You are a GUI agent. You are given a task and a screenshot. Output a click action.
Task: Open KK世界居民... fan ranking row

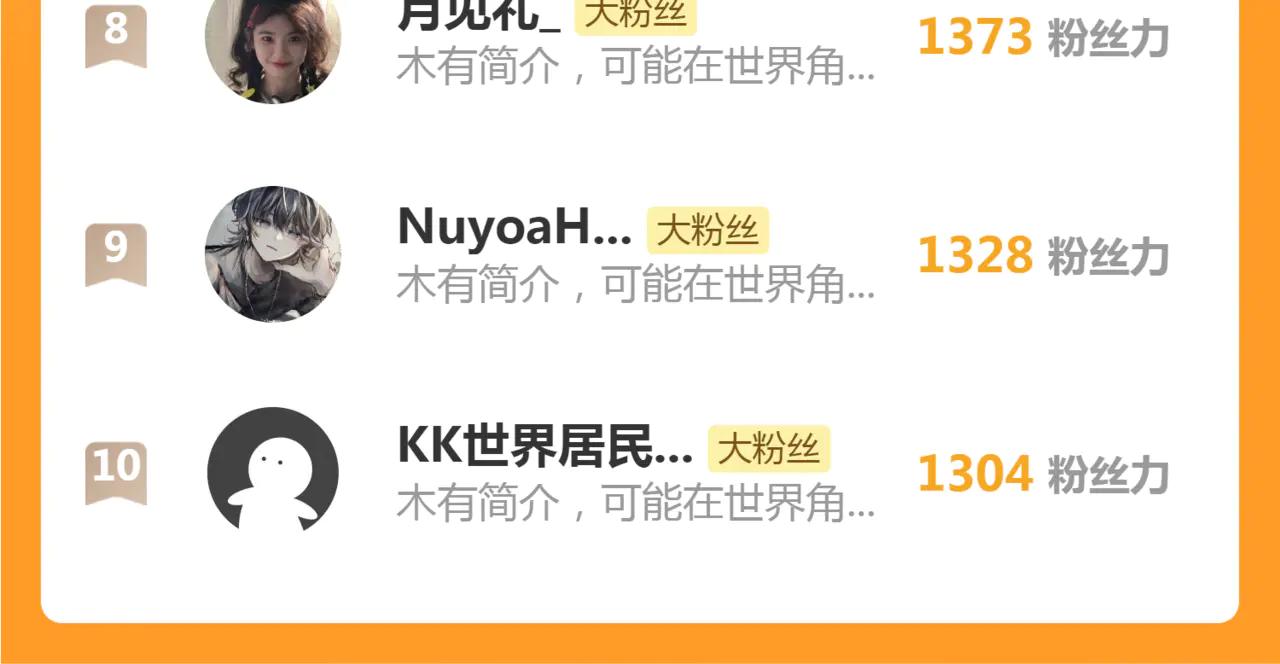pos(640,472)
